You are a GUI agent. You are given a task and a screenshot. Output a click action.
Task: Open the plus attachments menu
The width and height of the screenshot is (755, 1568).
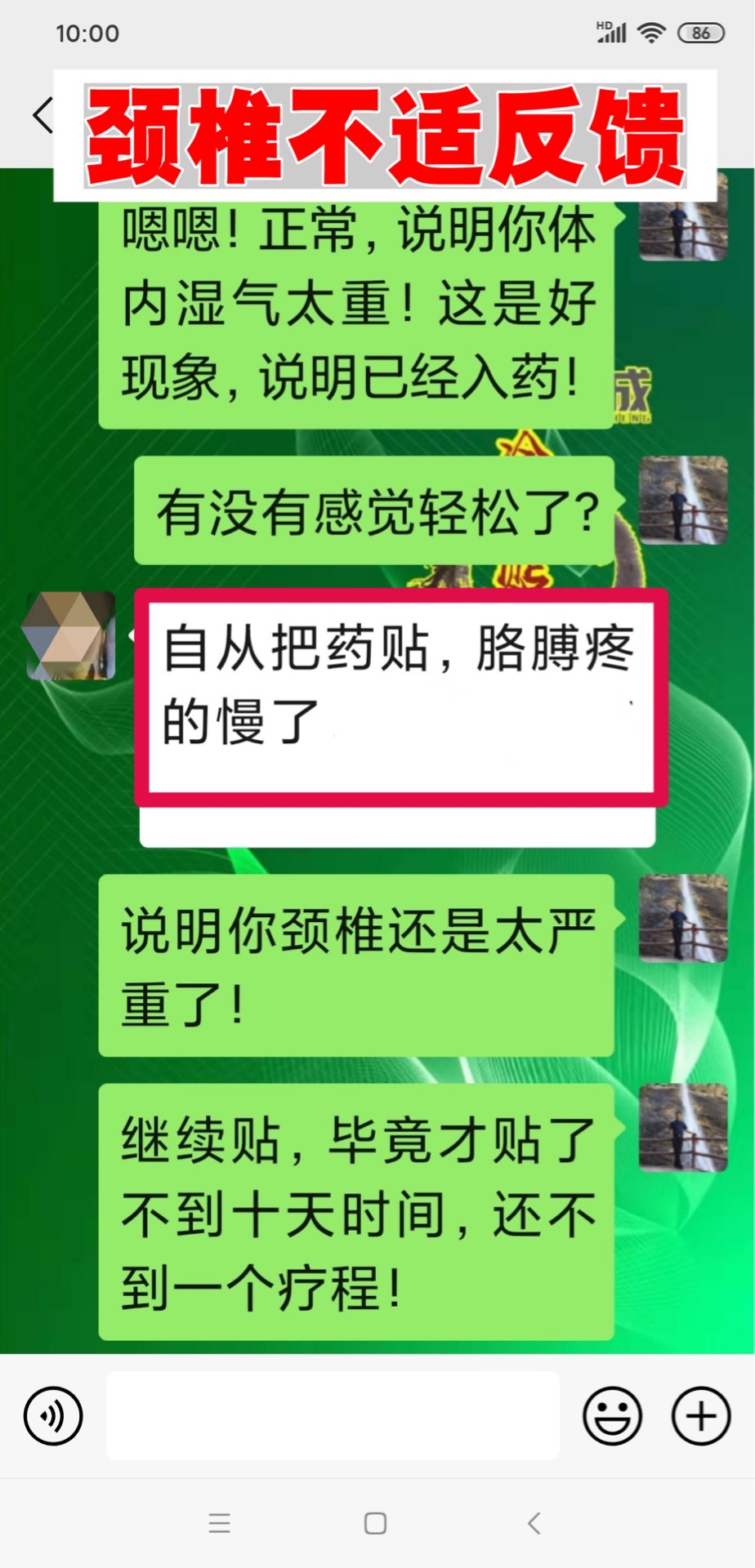[x=700, y=1415]
